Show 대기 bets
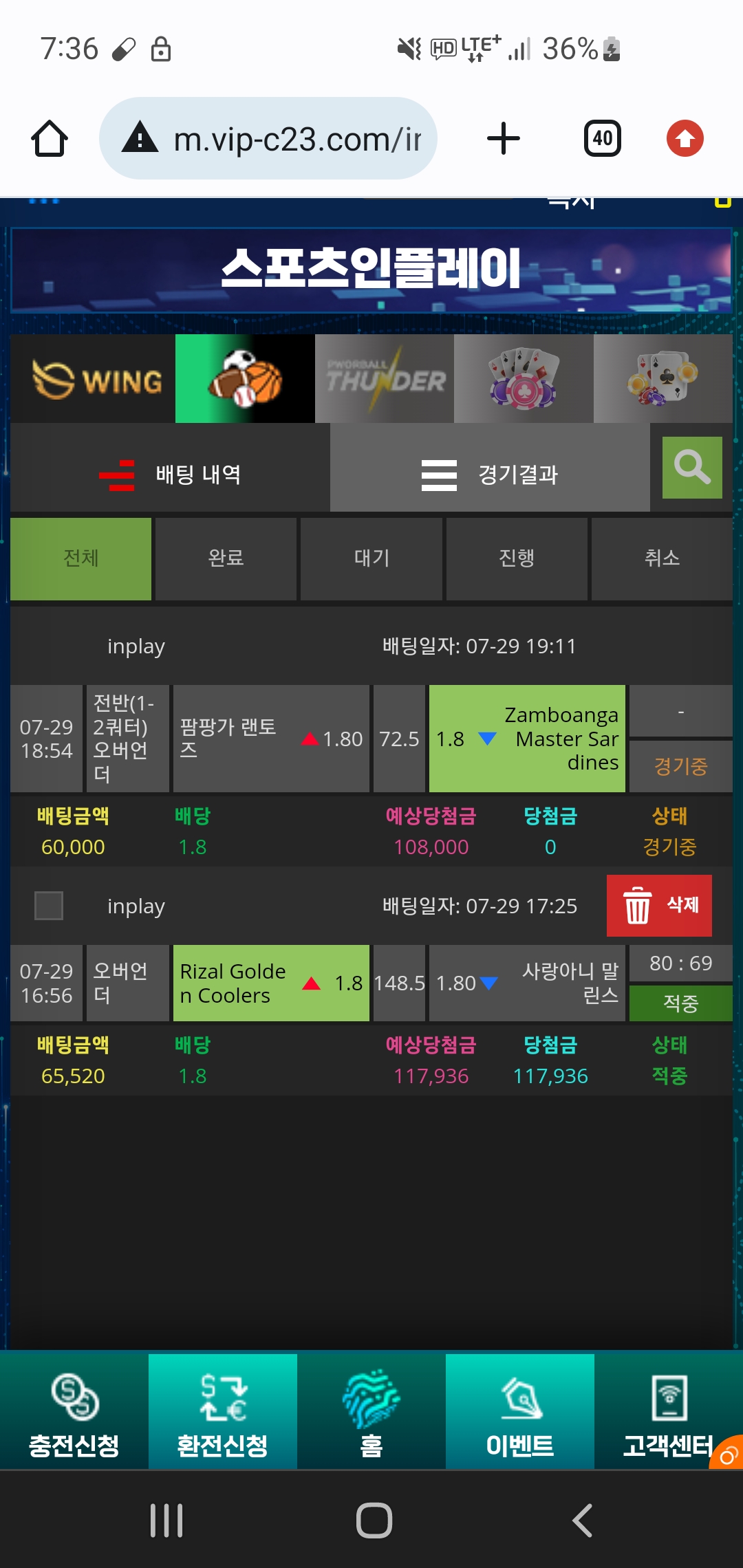 pos(371,558)
